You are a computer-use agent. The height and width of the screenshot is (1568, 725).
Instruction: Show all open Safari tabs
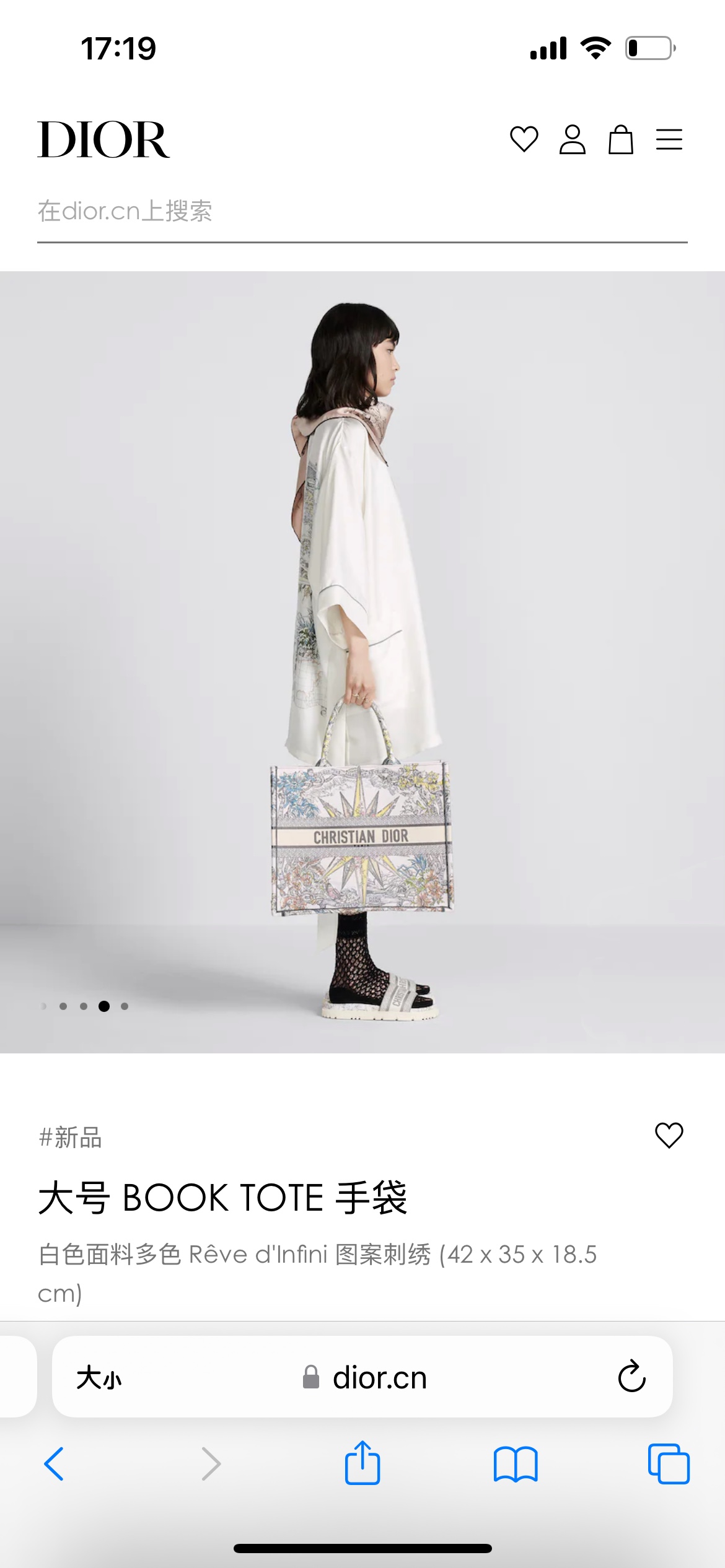pos(669,1464)
